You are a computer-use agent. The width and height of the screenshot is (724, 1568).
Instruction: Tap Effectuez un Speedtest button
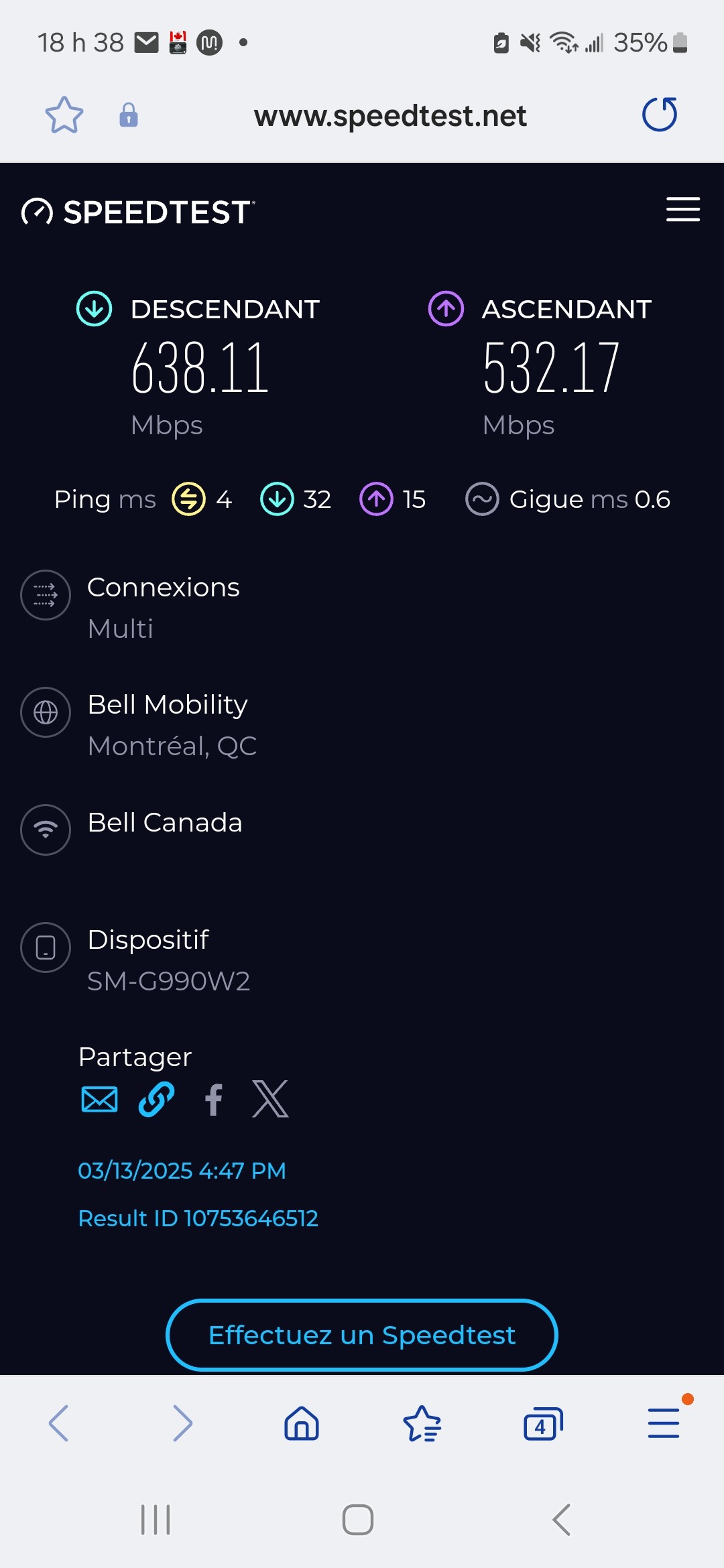[362, 1335]
